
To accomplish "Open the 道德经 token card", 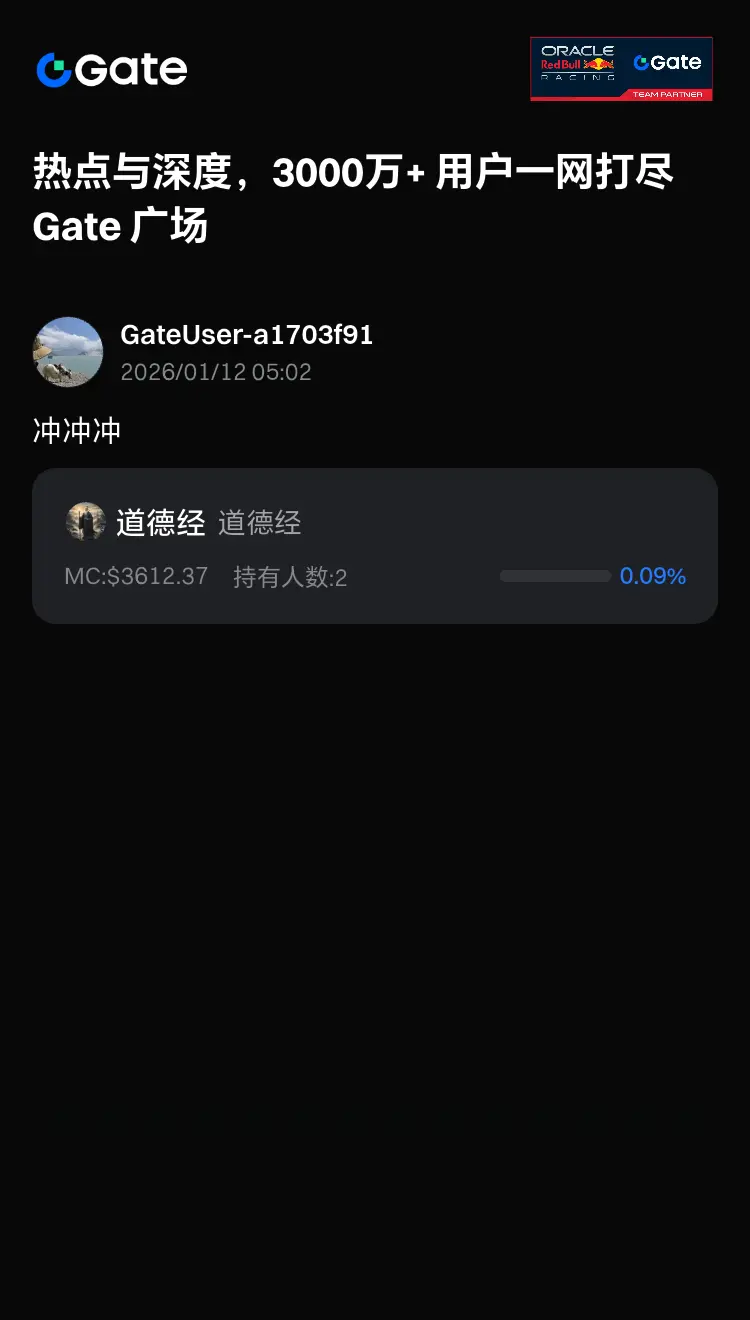I will point(375,545).
